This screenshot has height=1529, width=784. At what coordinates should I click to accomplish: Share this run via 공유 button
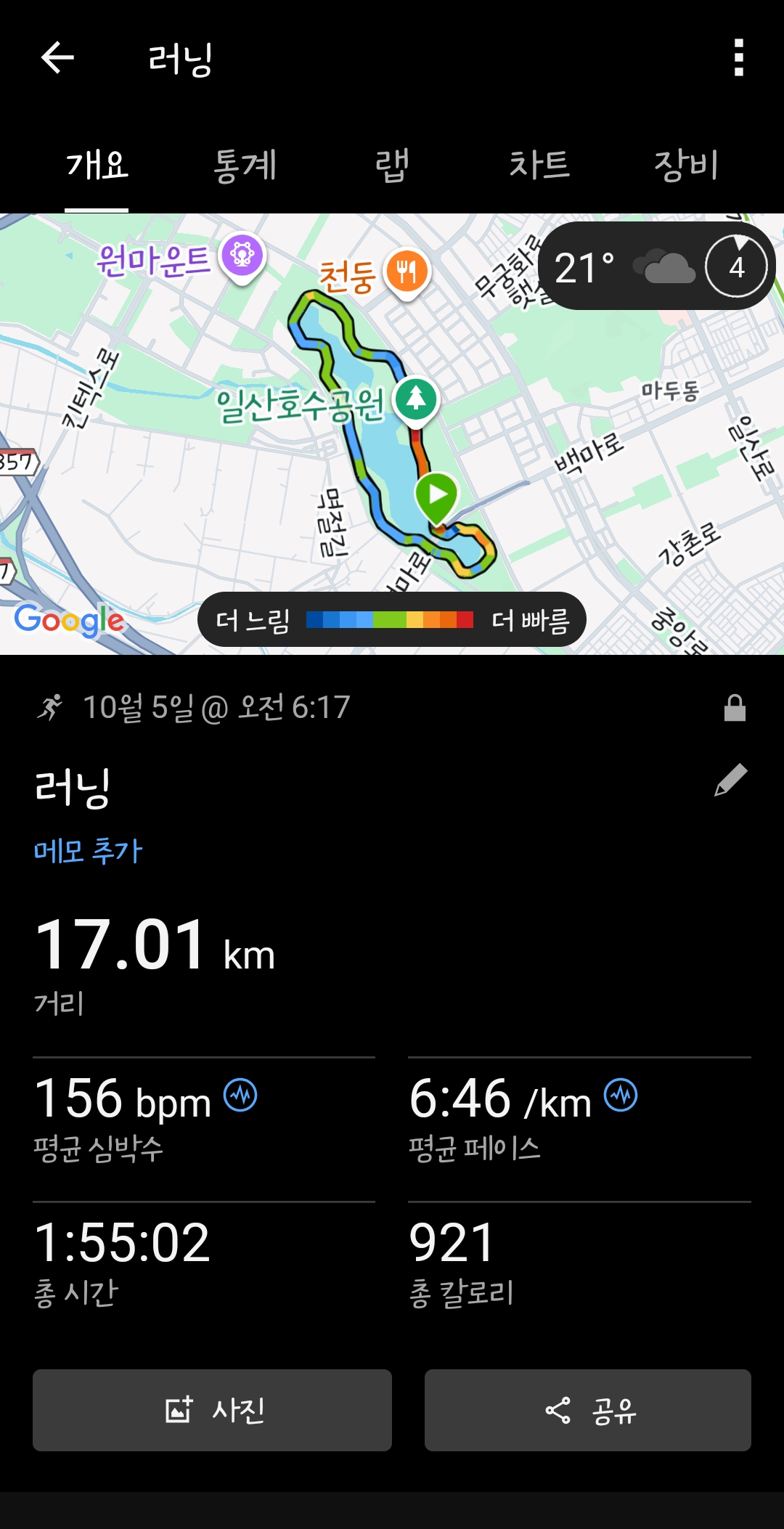587,1410
